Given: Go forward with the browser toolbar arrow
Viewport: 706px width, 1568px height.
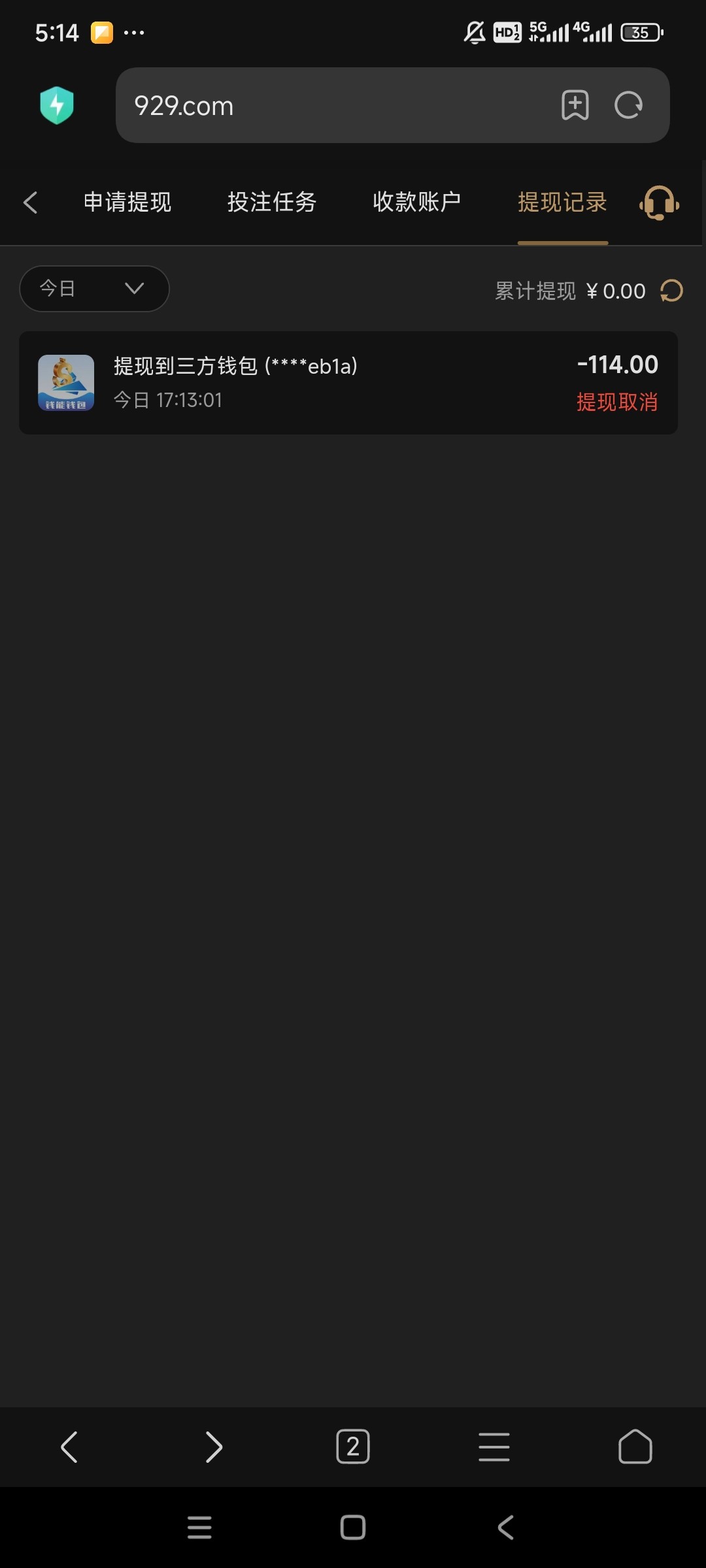Looking at the screenshot, I should pyautogui.click(x=214, y=1447).
